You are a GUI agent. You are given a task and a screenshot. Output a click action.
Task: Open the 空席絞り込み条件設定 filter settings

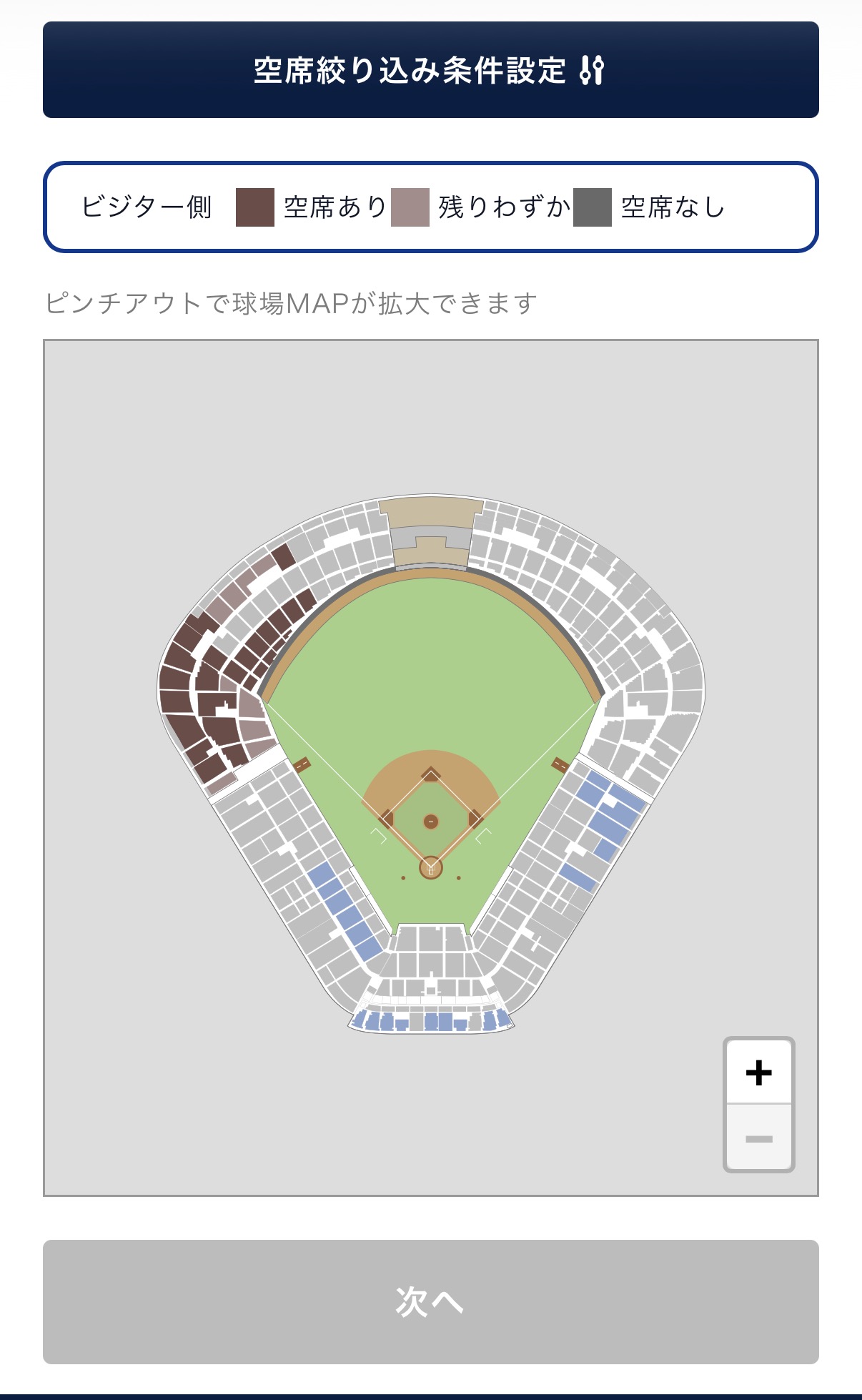click(x=430, y=70)
